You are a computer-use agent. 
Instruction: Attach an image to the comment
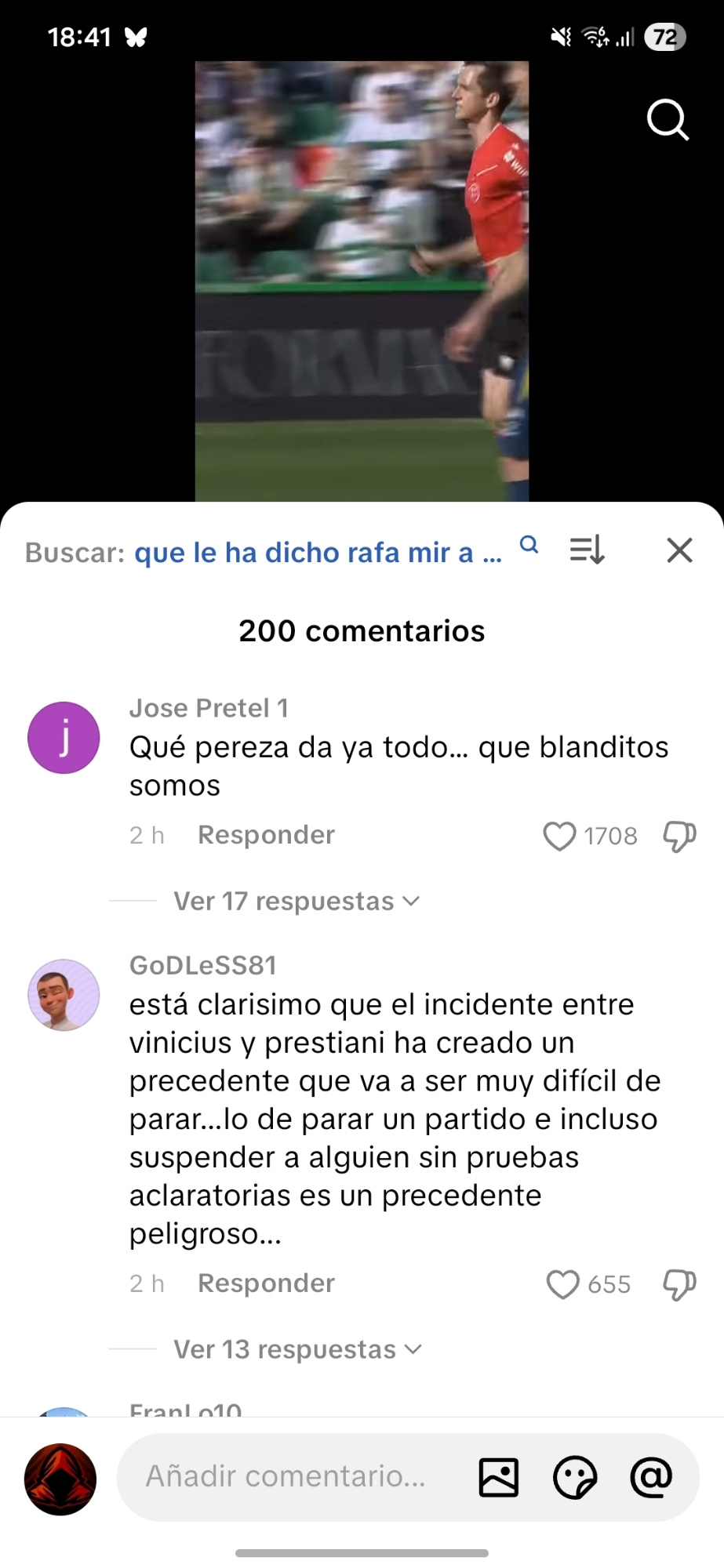coord(499,1477)
